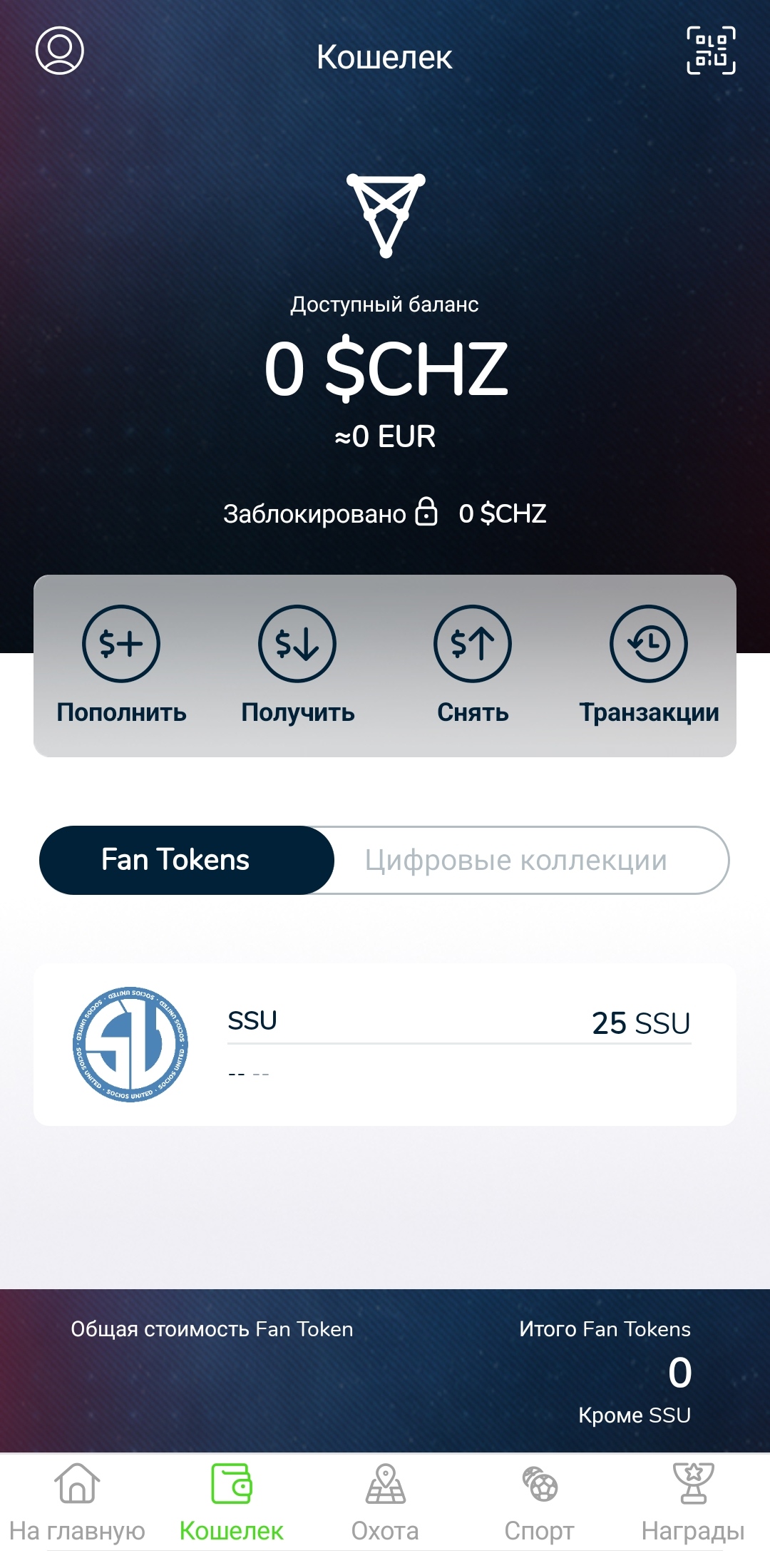Tap the Снять withdraw icon
770x1568 pixels.
(x=473, y=644)
